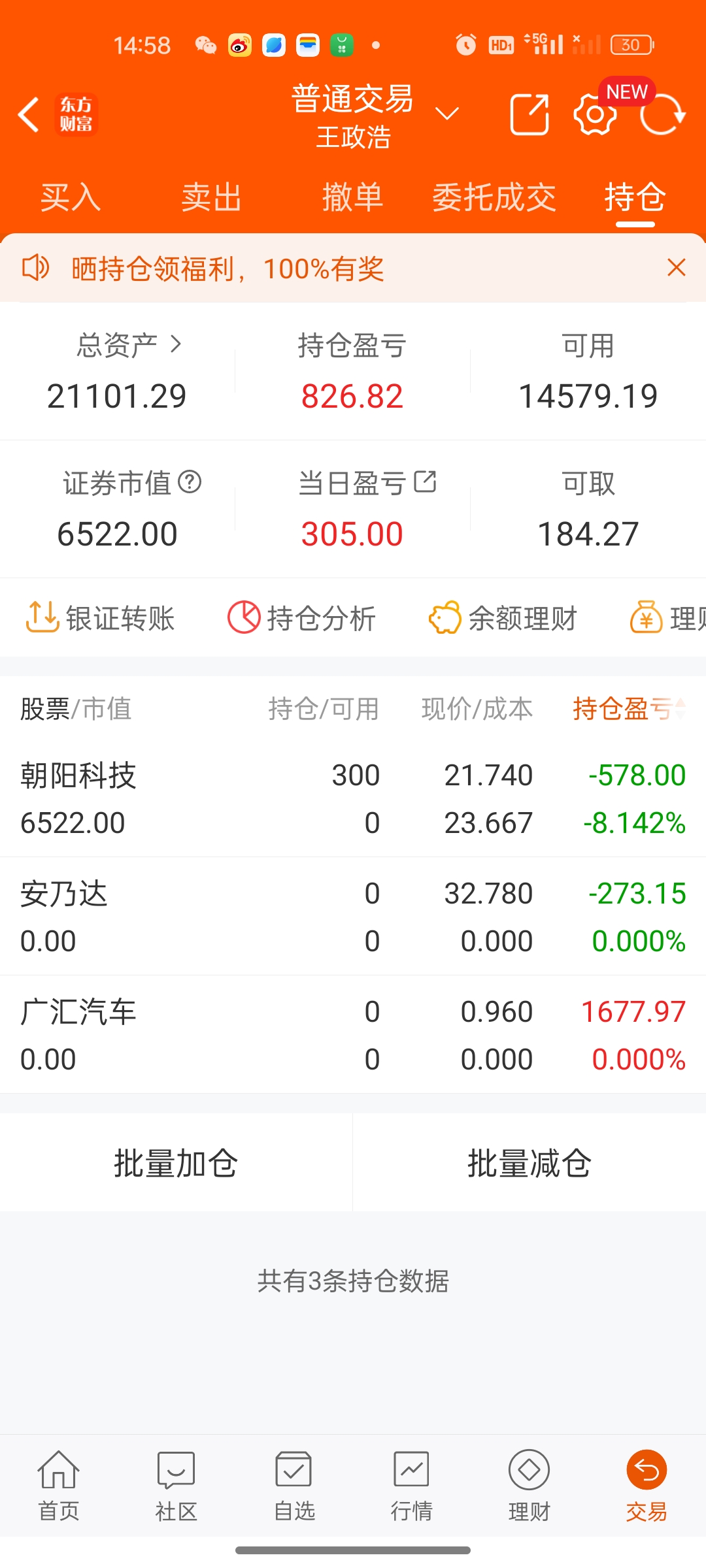The height and width of the screenshot is (1568, 706).
Task: Open the 朝阳科技 holding row
Action: click(x=353, y=798)
